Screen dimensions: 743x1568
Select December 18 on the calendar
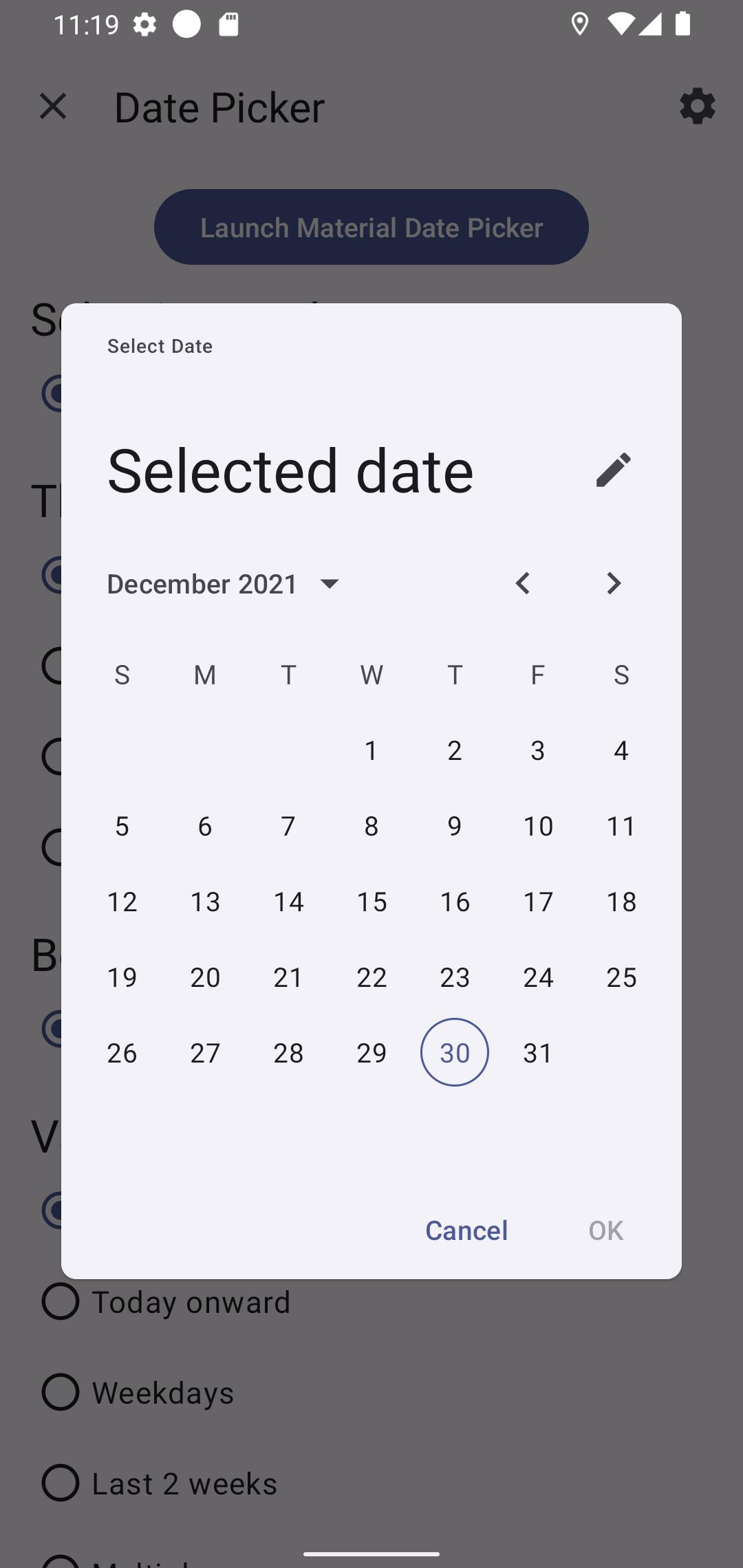point(621,902)
